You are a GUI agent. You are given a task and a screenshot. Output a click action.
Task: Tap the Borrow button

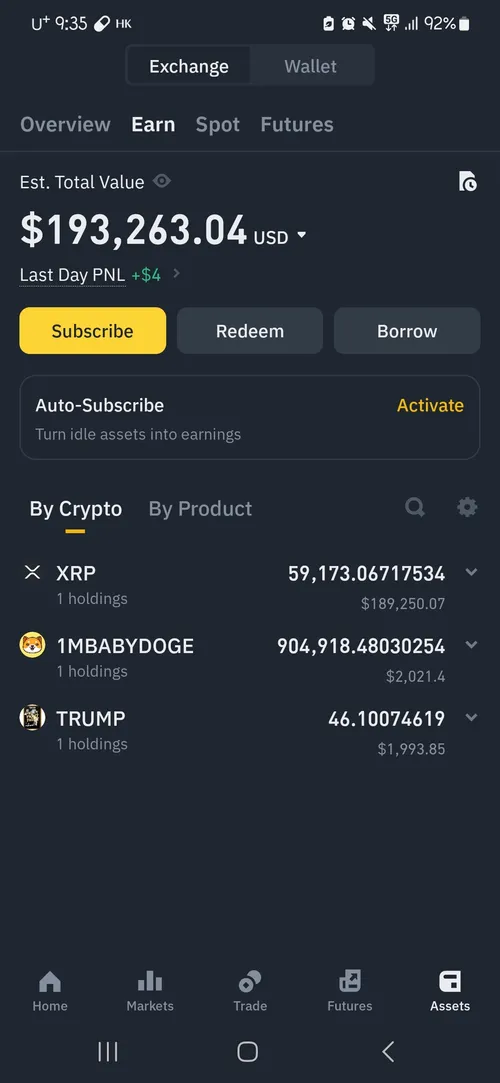pos(407,331)
